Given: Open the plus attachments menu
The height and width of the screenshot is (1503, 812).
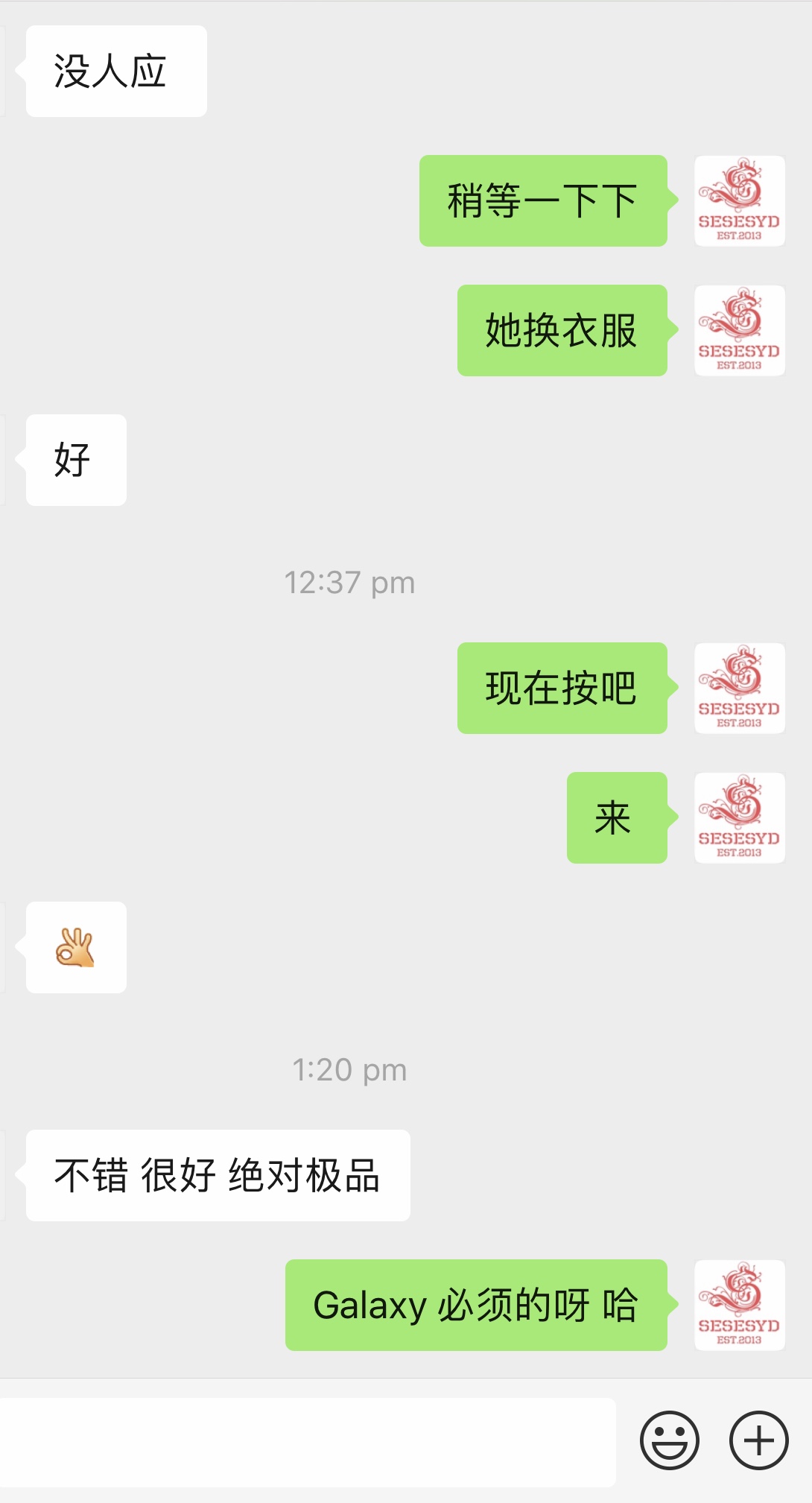Looking at the screenshot, I should pyautogui.click(x=758, y=1440).
